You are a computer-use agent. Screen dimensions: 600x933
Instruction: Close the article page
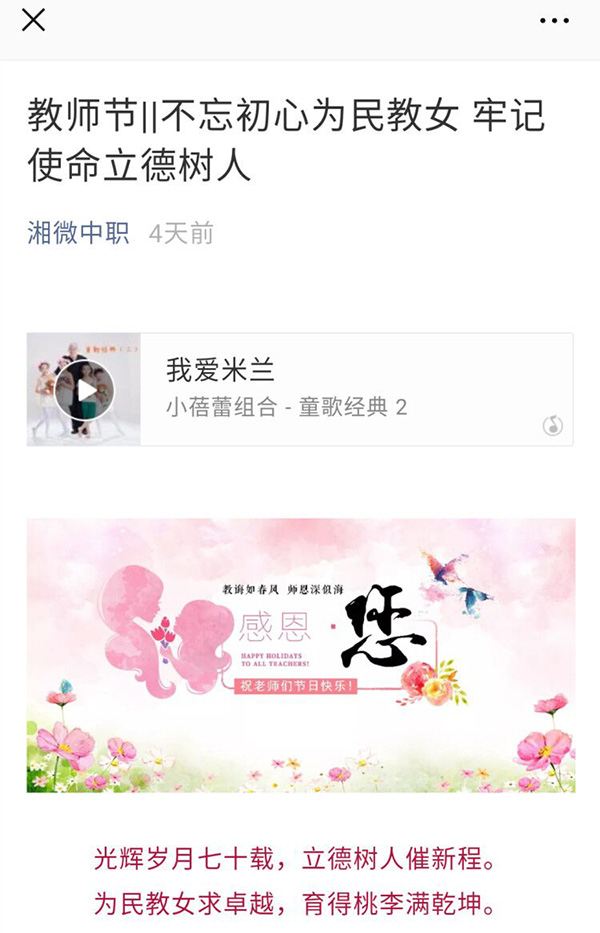tap(33, 20)
